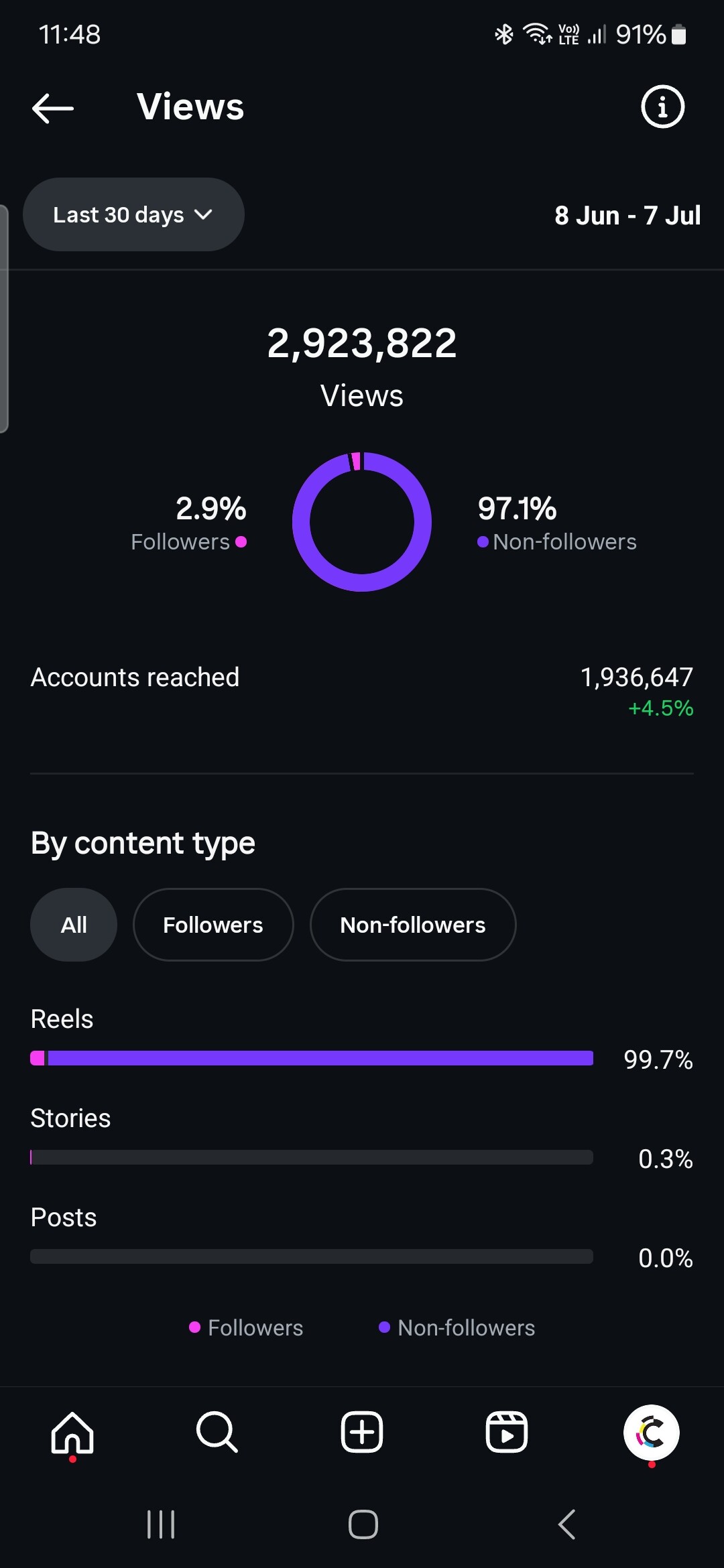Open the profile tab avatar
The width and height of the screenshot is (724, 1568).
click(652, 1433)
